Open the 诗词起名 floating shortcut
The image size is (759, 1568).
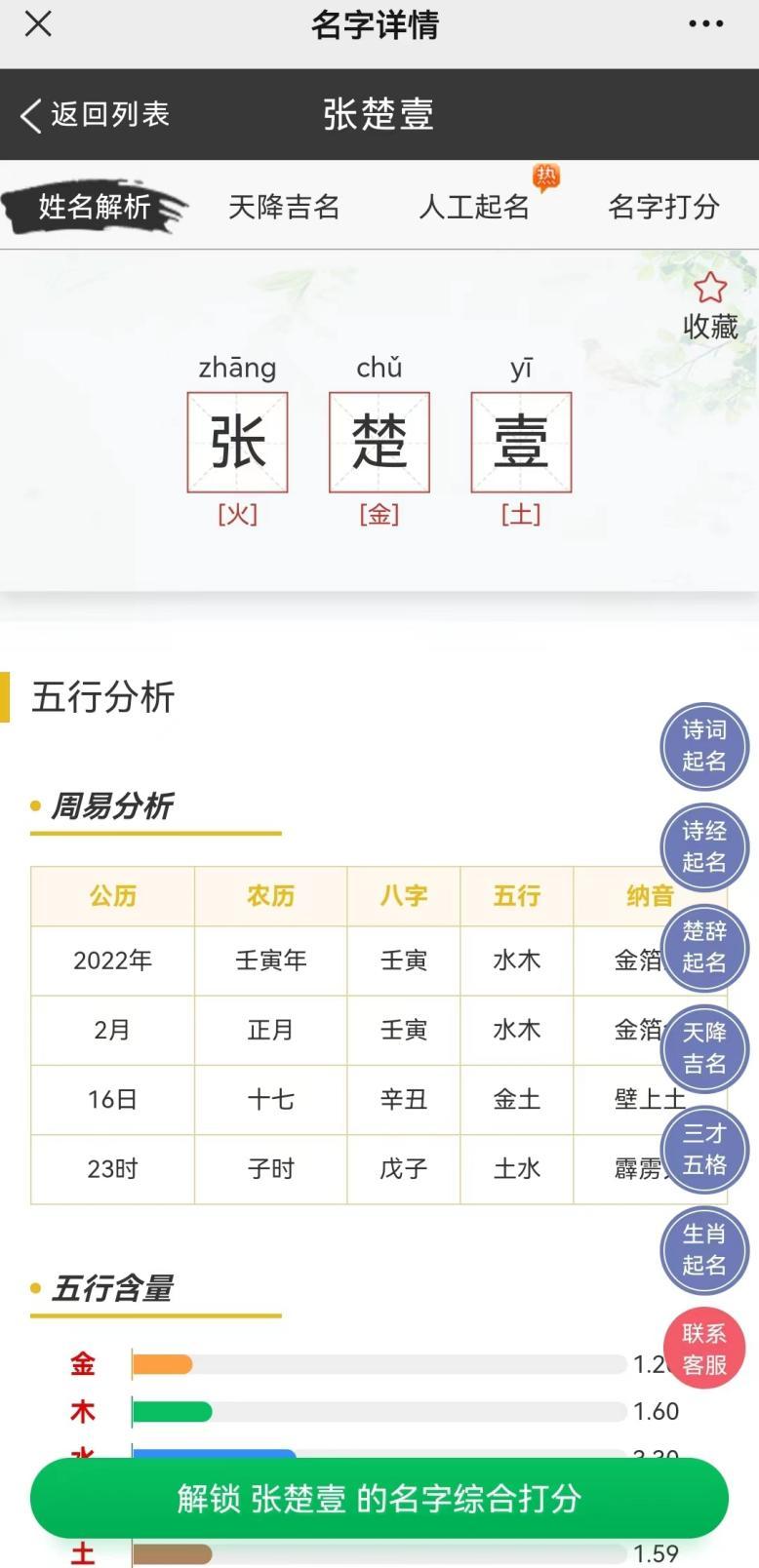click(703, 746)
